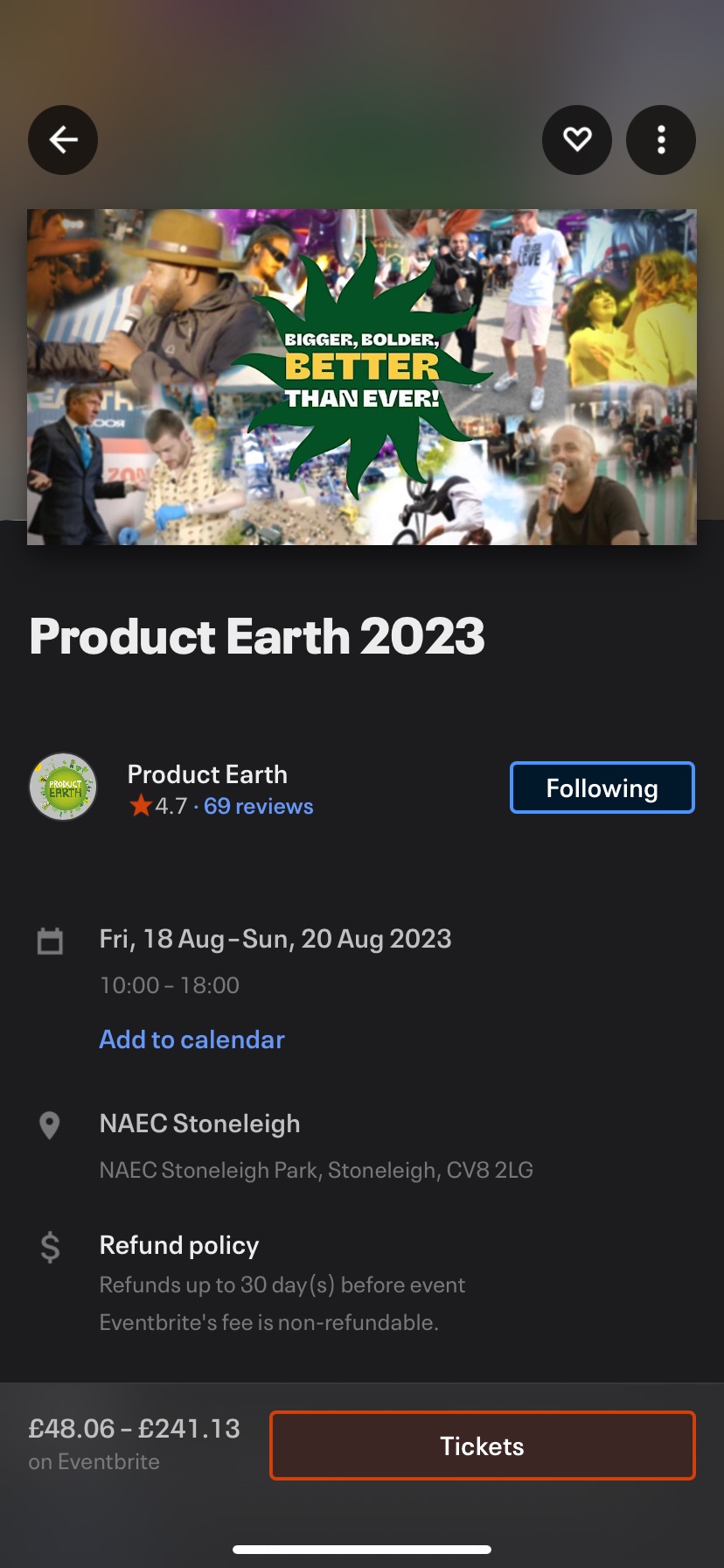Go back using the arrow icon
The image size is (724, 1568).
tap(63, 140)
